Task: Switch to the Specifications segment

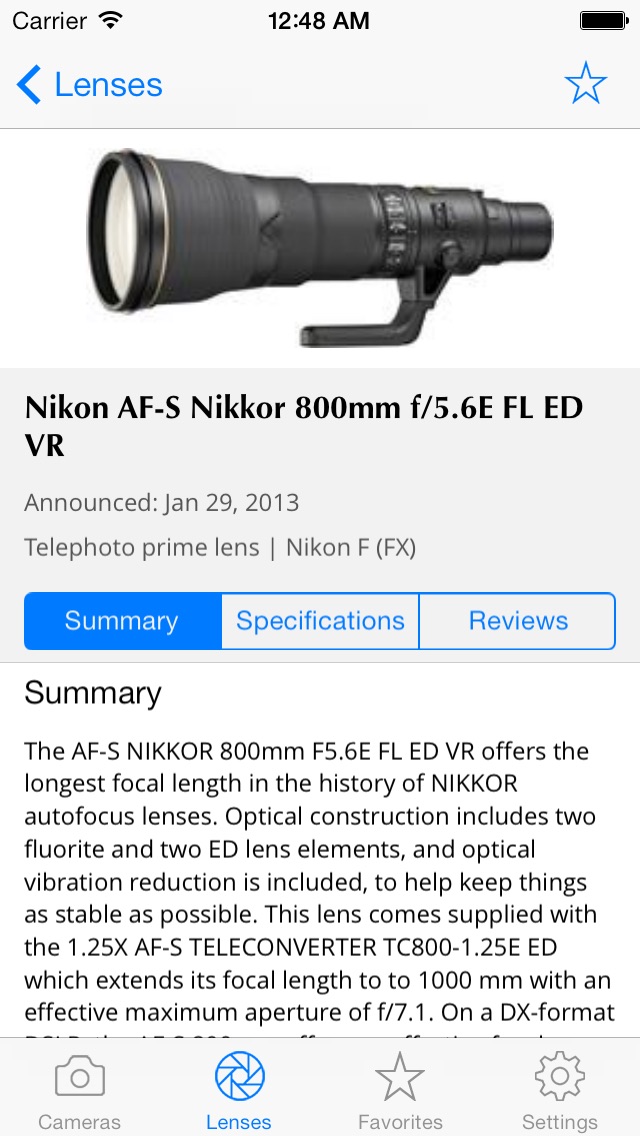Action: 320,621
